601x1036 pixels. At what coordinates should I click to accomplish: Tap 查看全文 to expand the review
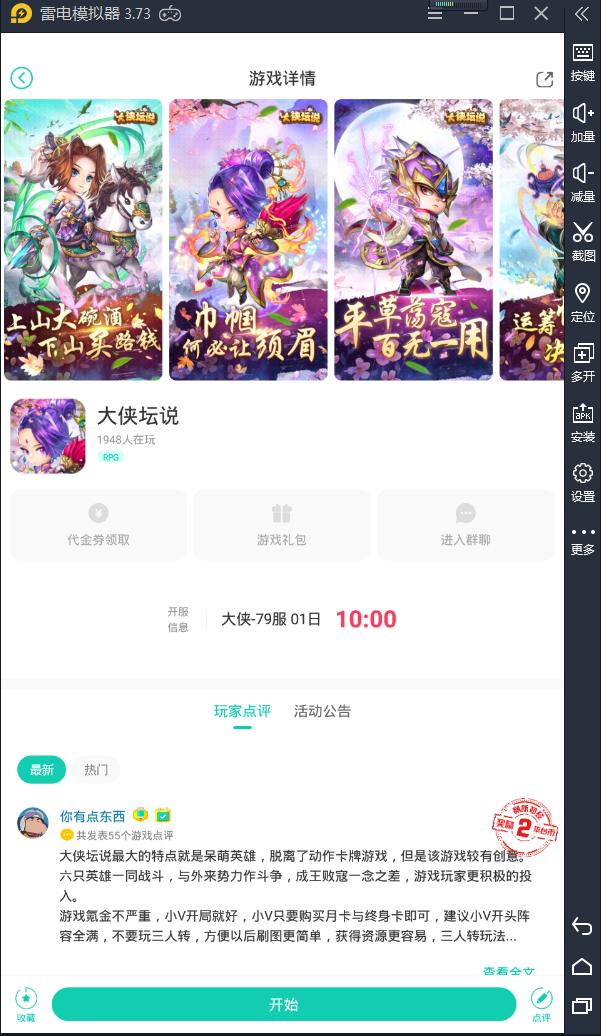(508, 971)
